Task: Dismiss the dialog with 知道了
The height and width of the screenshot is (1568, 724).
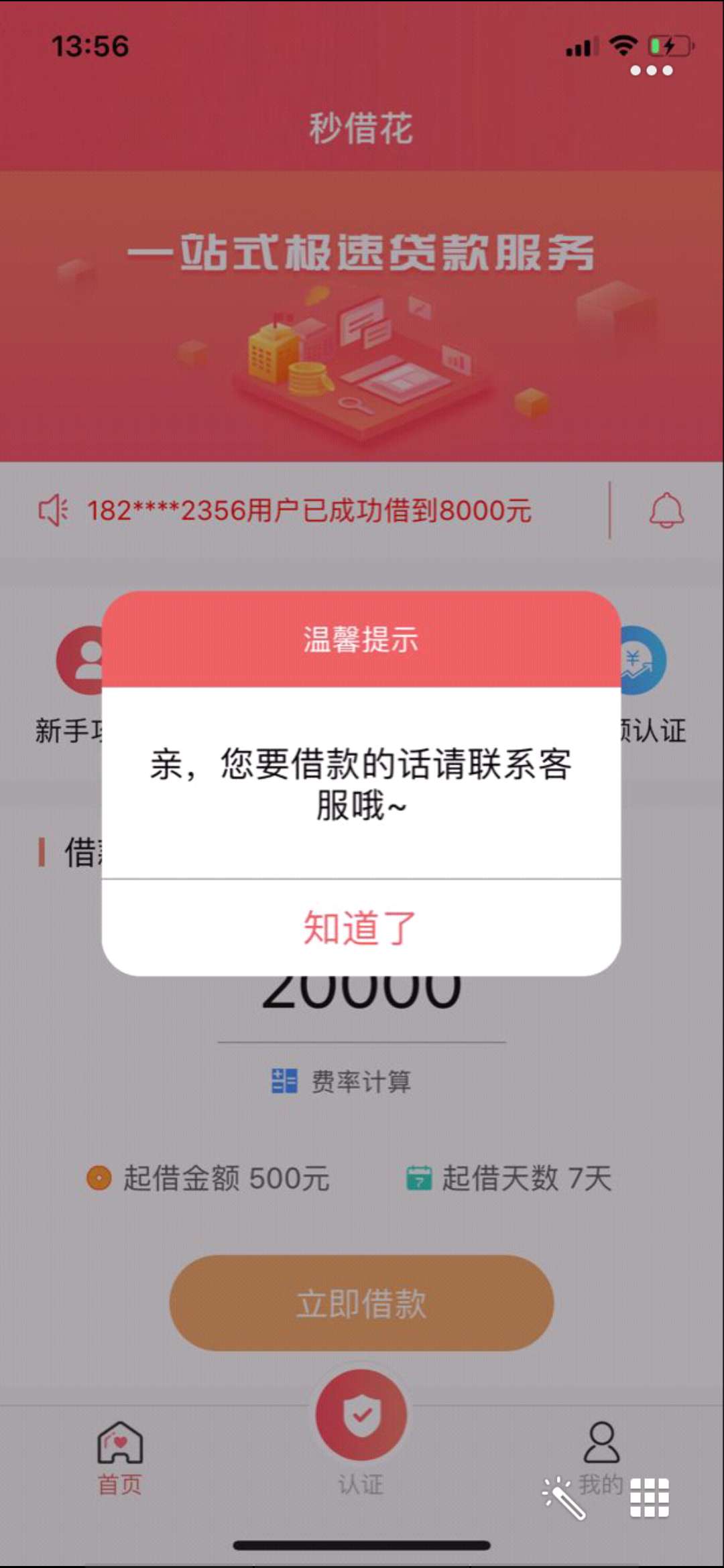Action: [x=361, y=928]
